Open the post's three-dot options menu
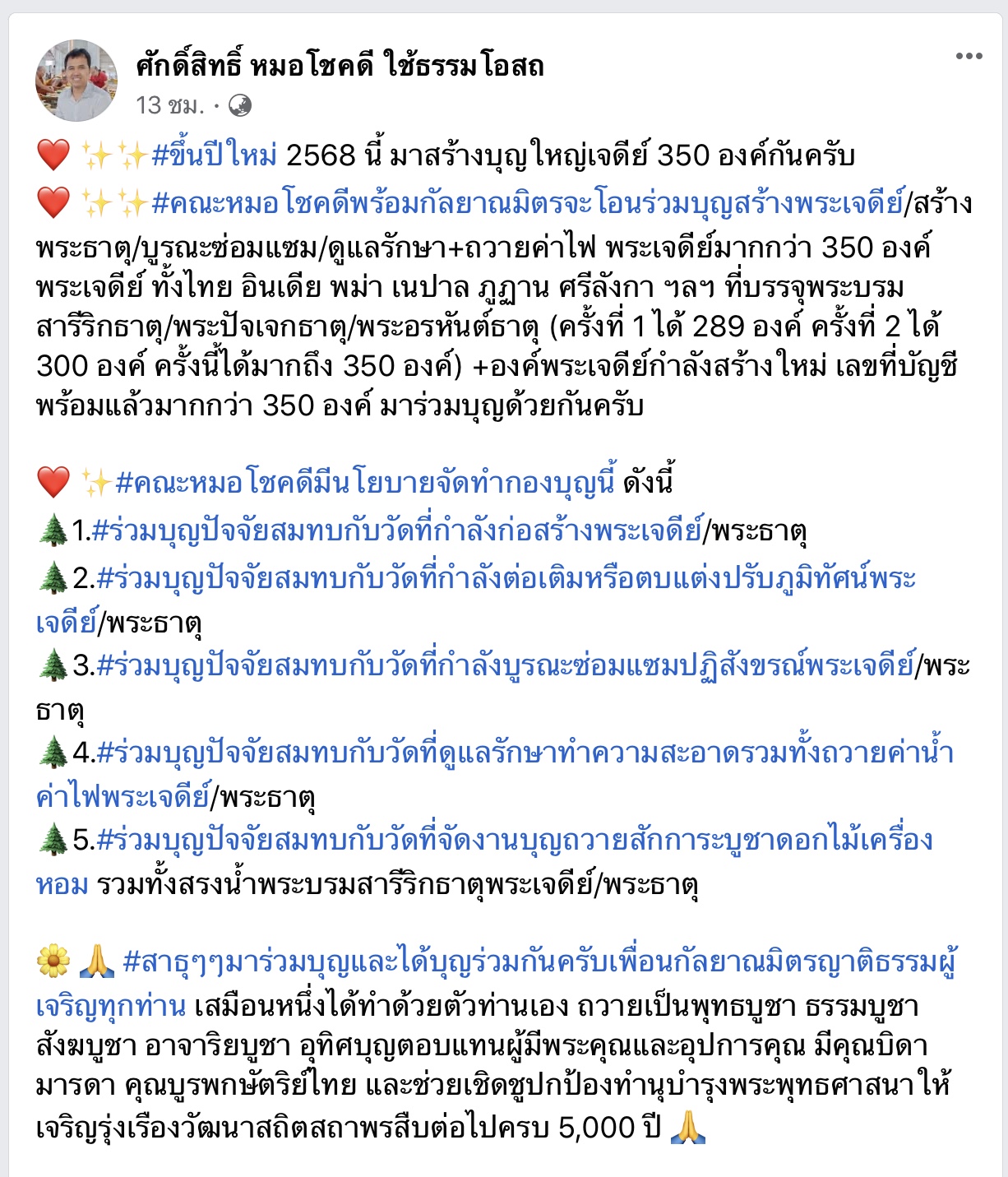Image resolution: width=1008 pixels, height=1177 pixels. [x=969, y=56]
